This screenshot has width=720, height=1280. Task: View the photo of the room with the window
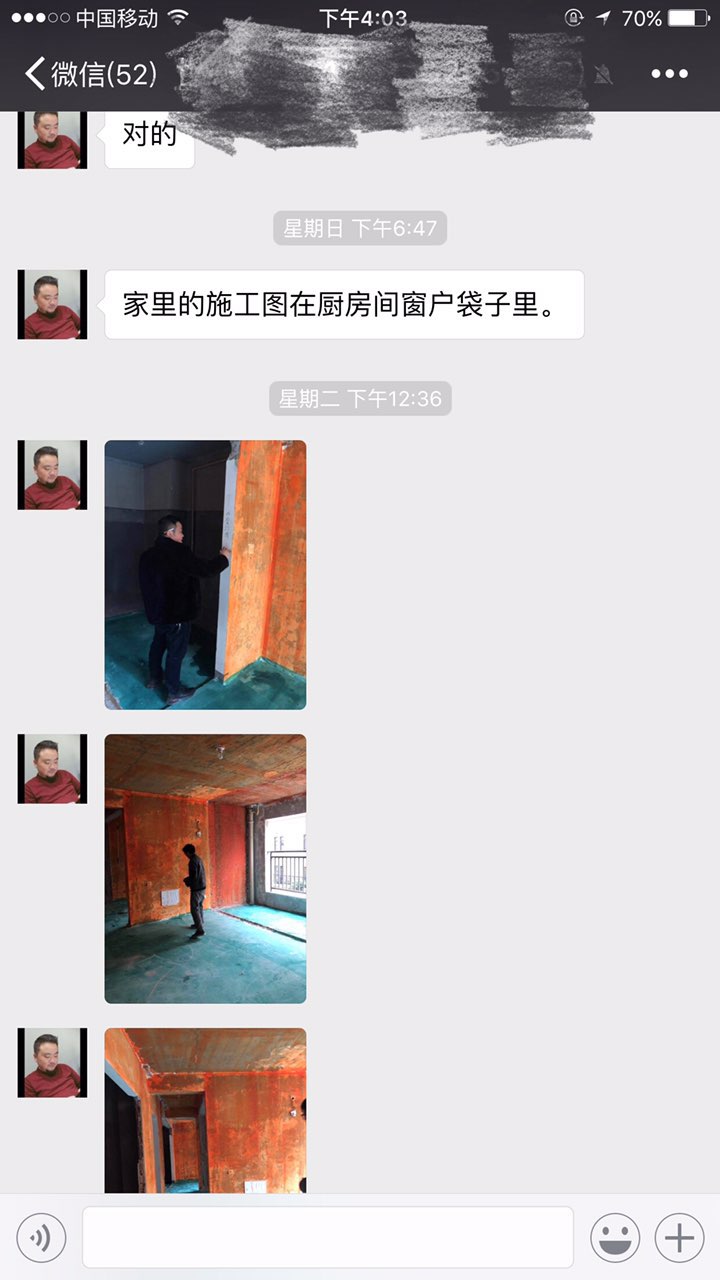pos(205,868)
